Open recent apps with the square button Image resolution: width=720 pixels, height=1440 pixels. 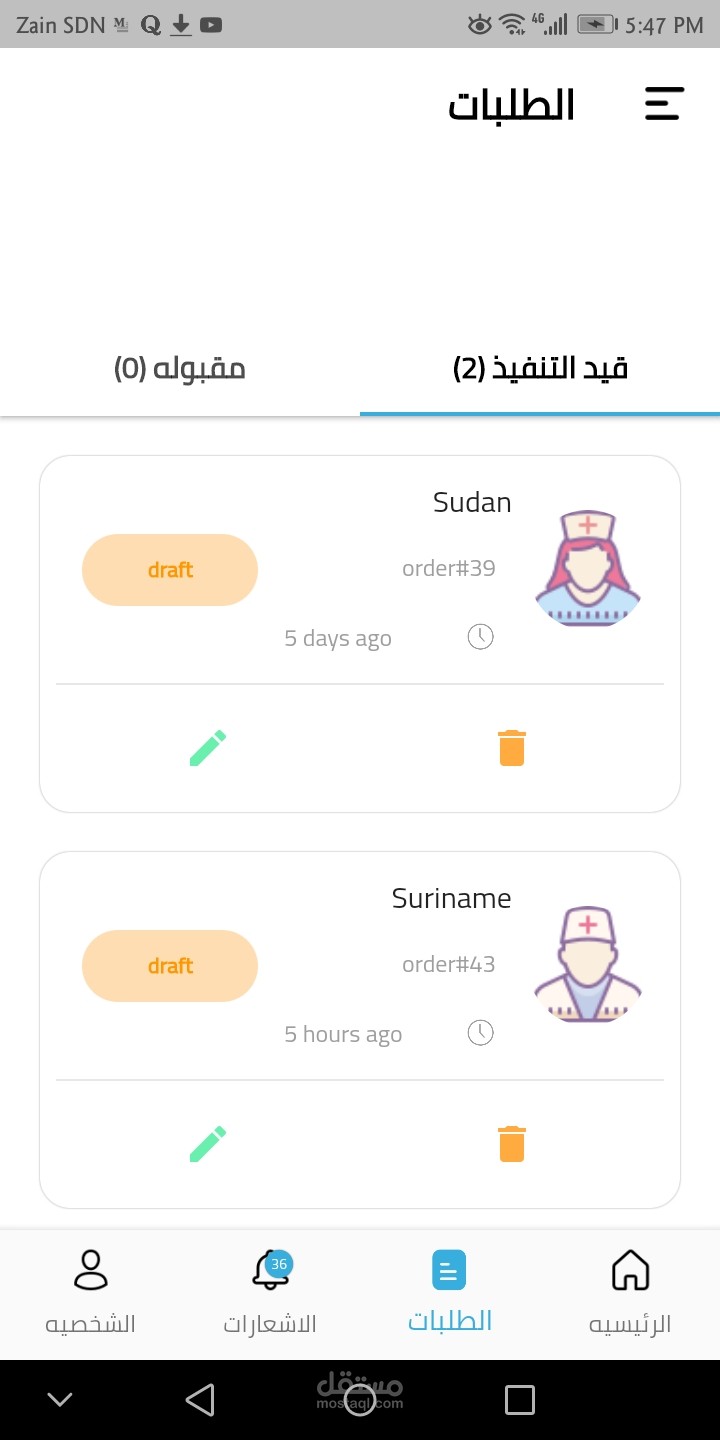[519, 1400]
